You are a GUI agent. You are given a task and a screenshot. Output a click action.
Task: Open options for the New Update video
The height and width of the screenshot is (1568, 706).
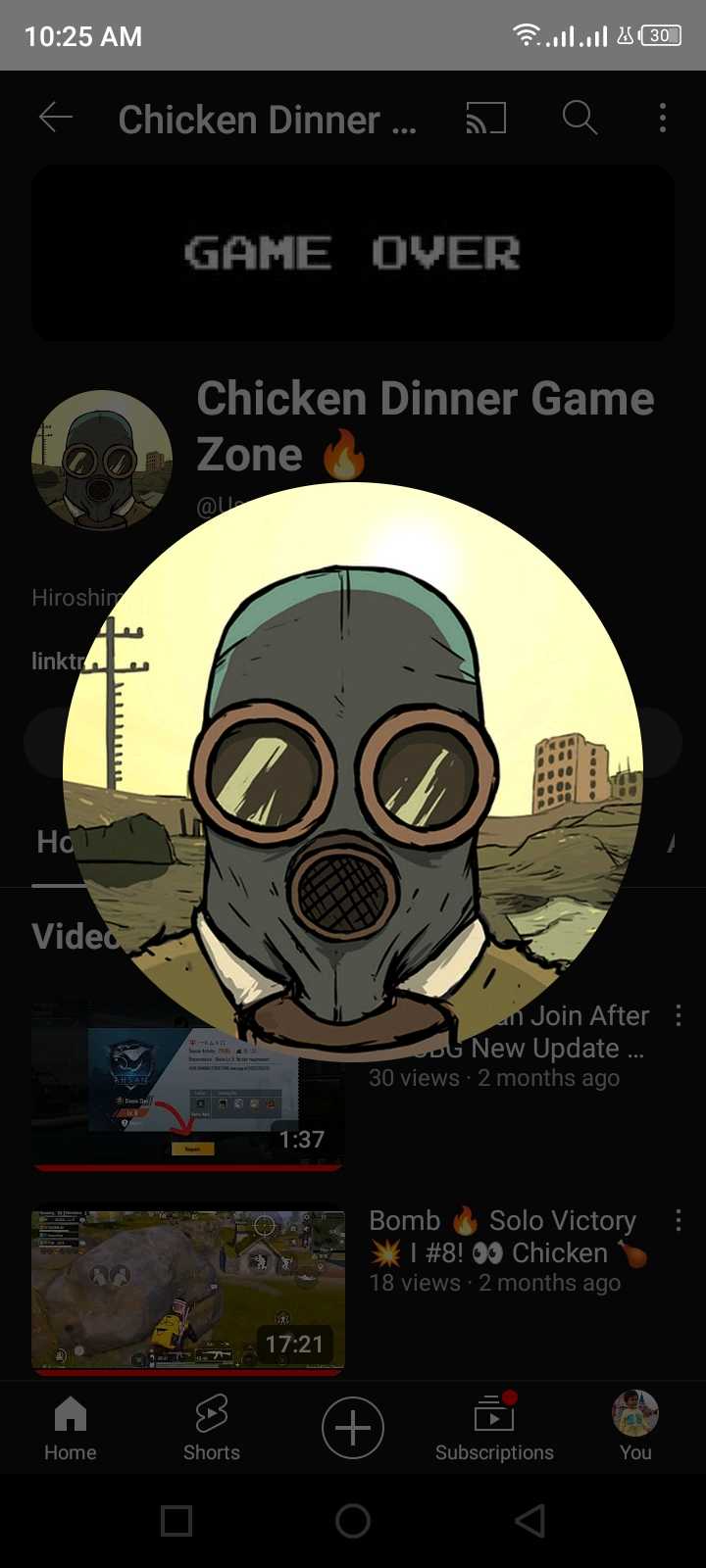(678, 1016)
